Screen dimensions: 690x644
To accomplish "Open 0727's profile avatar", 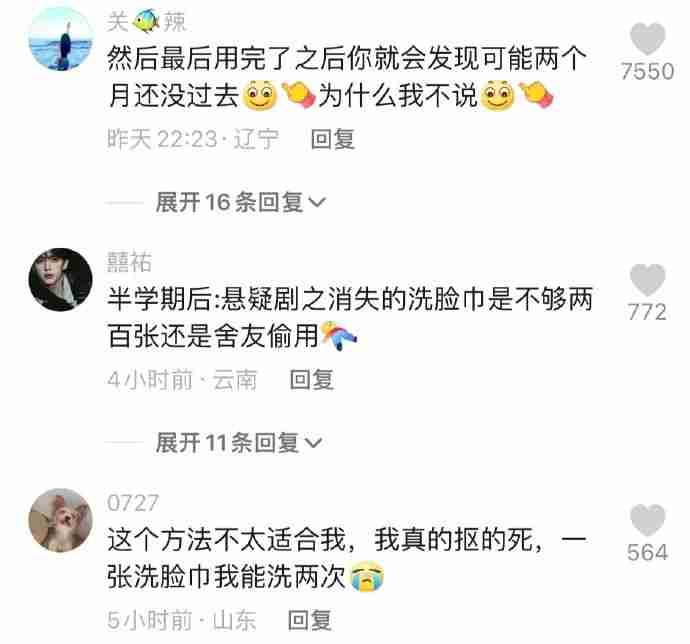I will pyautogui.click(x=60, y=520).
